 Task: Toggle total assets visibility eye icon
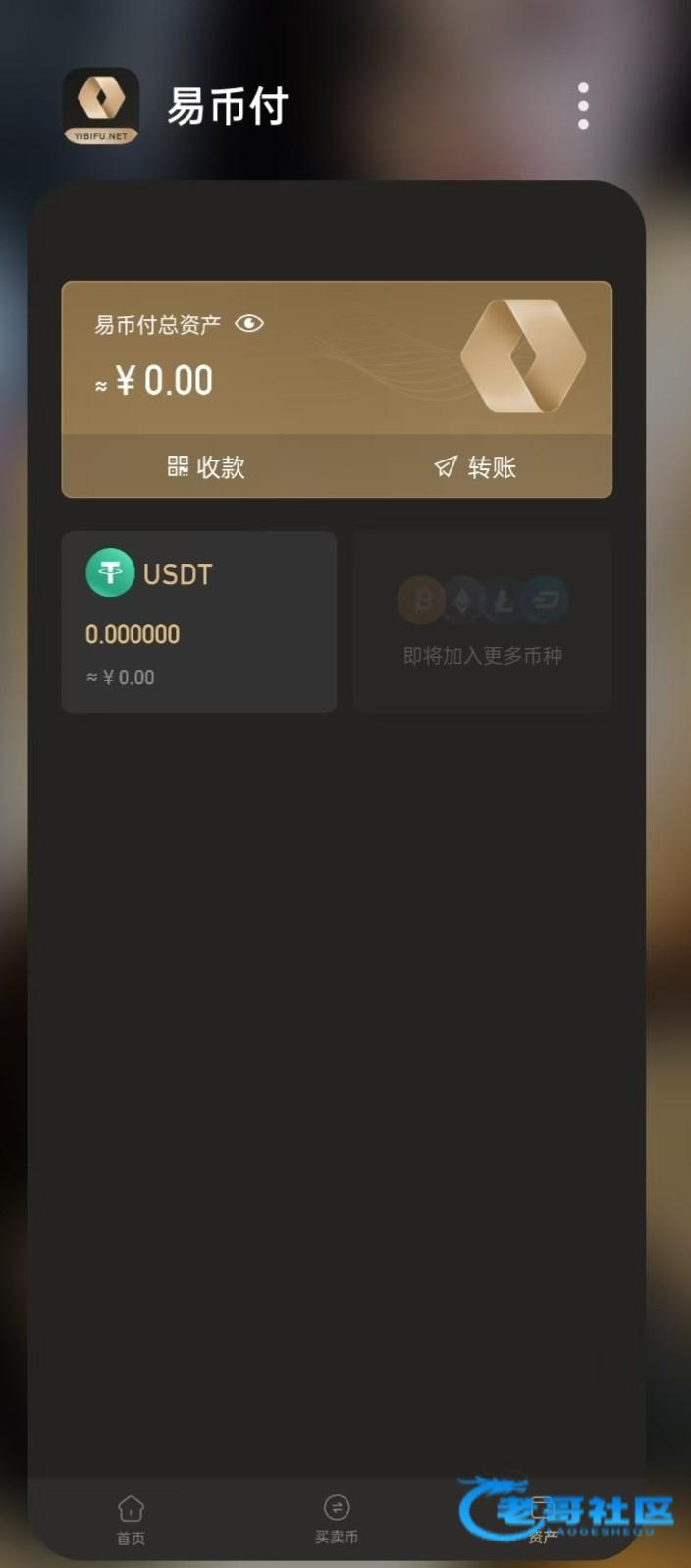coord(249,323)
